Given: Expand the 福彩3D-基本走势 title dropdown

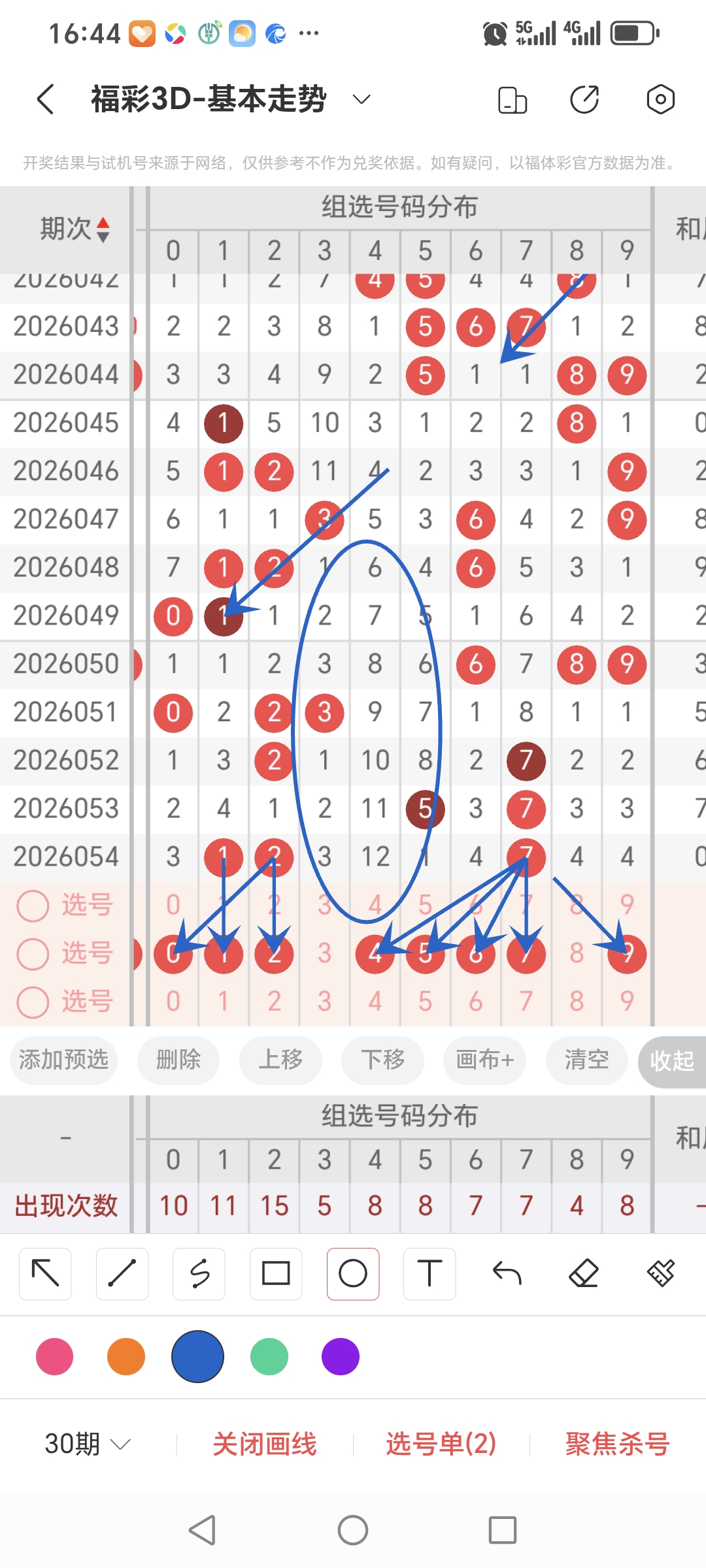Looking at the screenshot, I should pos(361,98).
